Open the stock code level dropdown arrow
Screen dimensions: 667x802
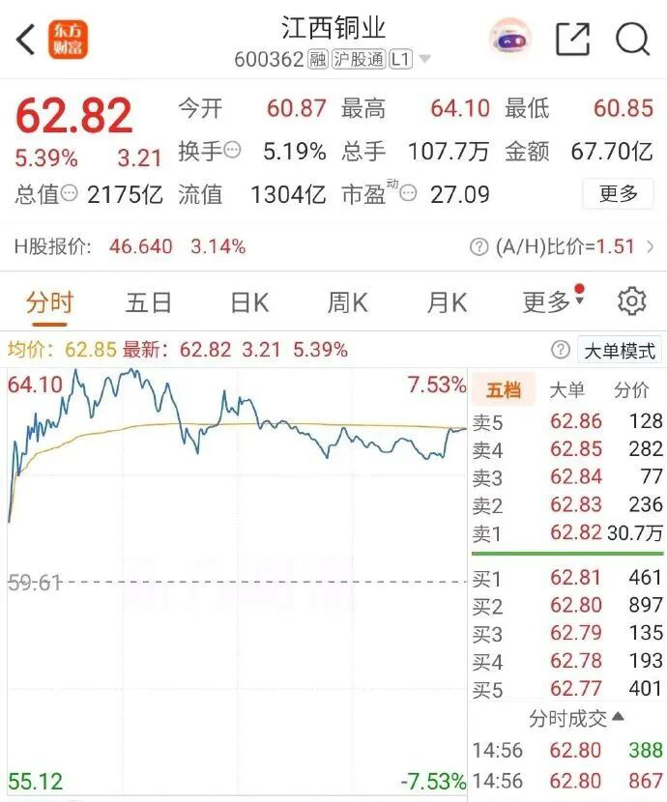(x=425, y=59)
